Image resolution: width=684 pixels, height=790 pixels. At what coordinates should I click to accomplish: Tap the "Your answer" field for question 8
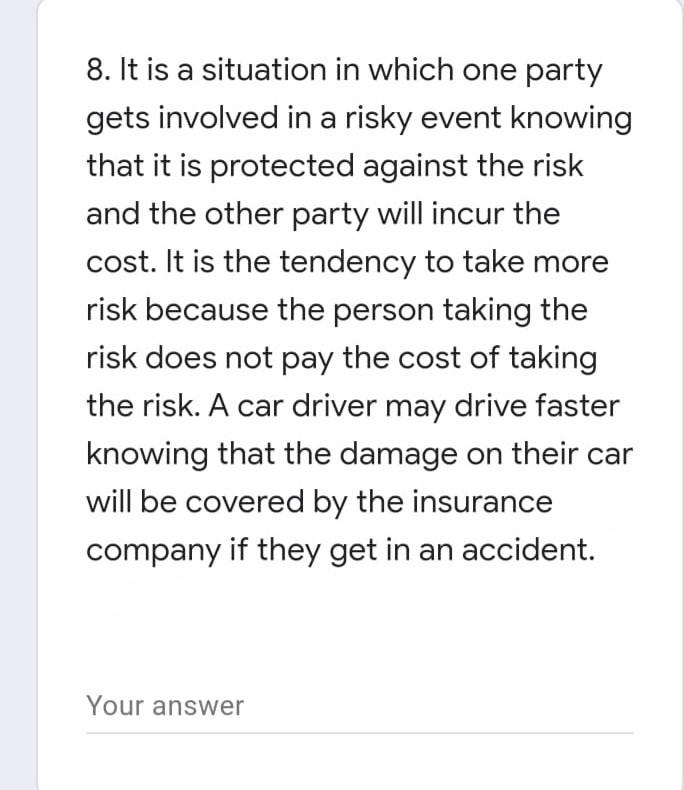[x=358, y=707]
